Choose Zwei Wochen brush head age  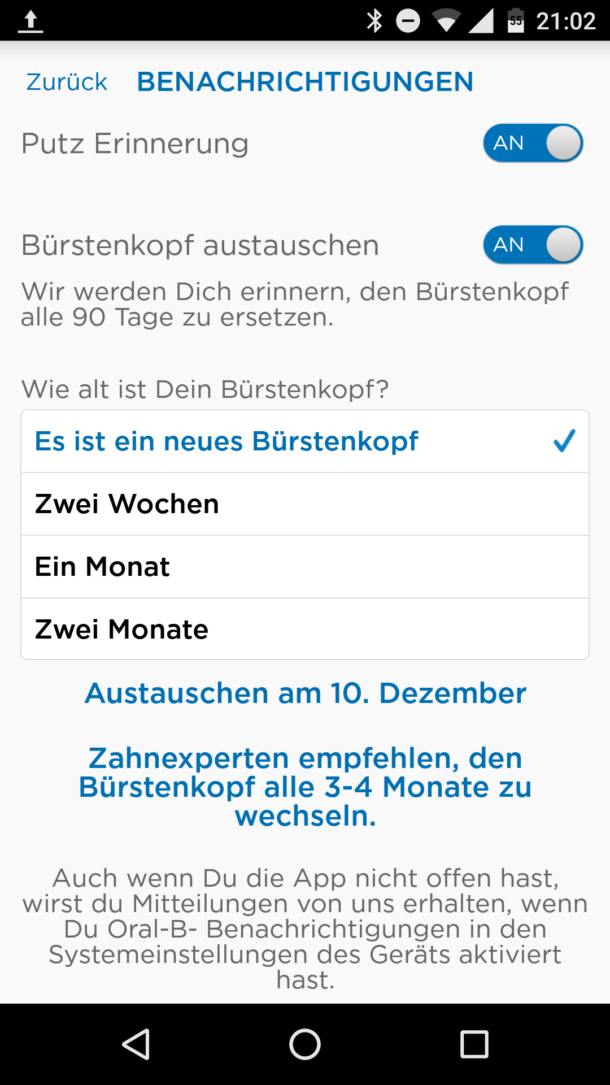pyautogui.click(x=304, y=504)
